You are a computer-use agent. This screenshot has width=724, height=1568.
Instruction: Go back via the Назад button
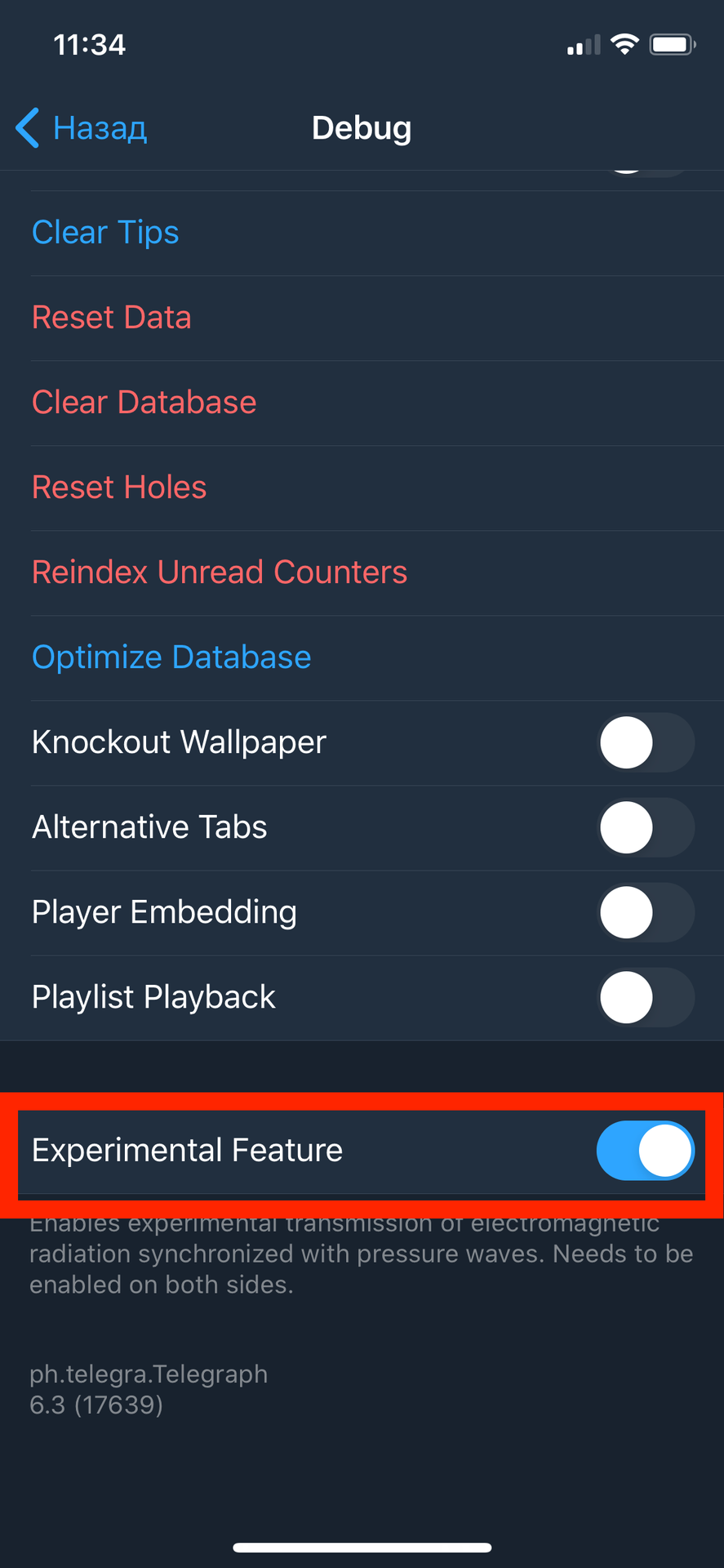(82, 128)
